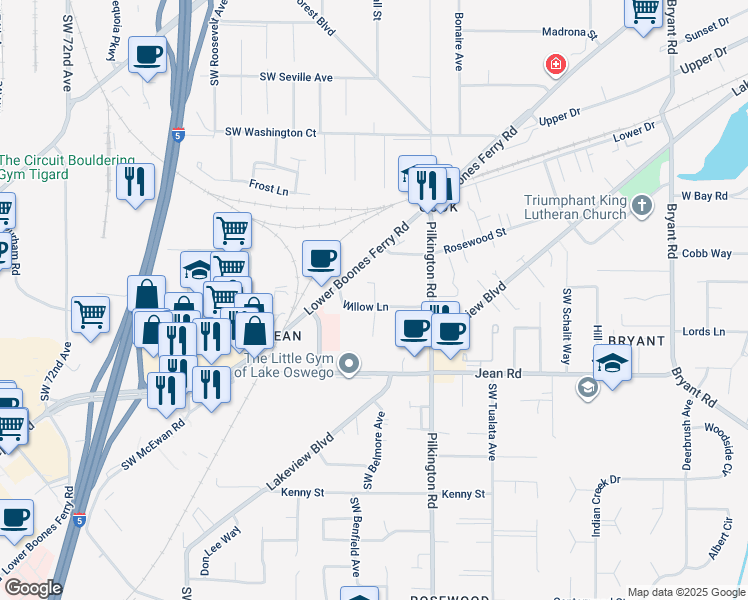Screen dimensions: 748x600
Task: Select the coffee marker near the Pkwy label
Action: [148, 55]
